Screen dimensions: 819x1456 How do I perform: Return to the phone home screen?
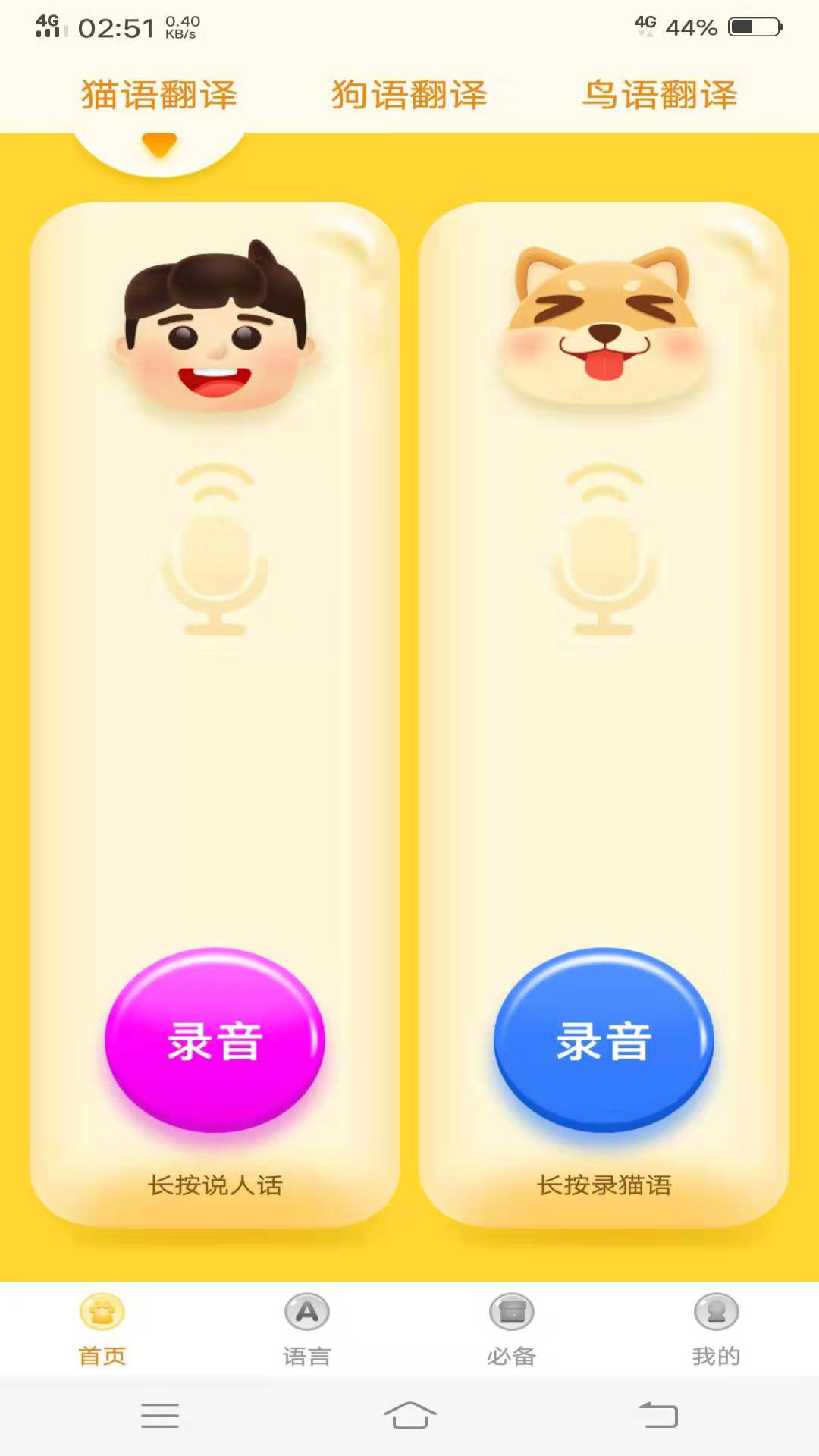click(409, 1415)
